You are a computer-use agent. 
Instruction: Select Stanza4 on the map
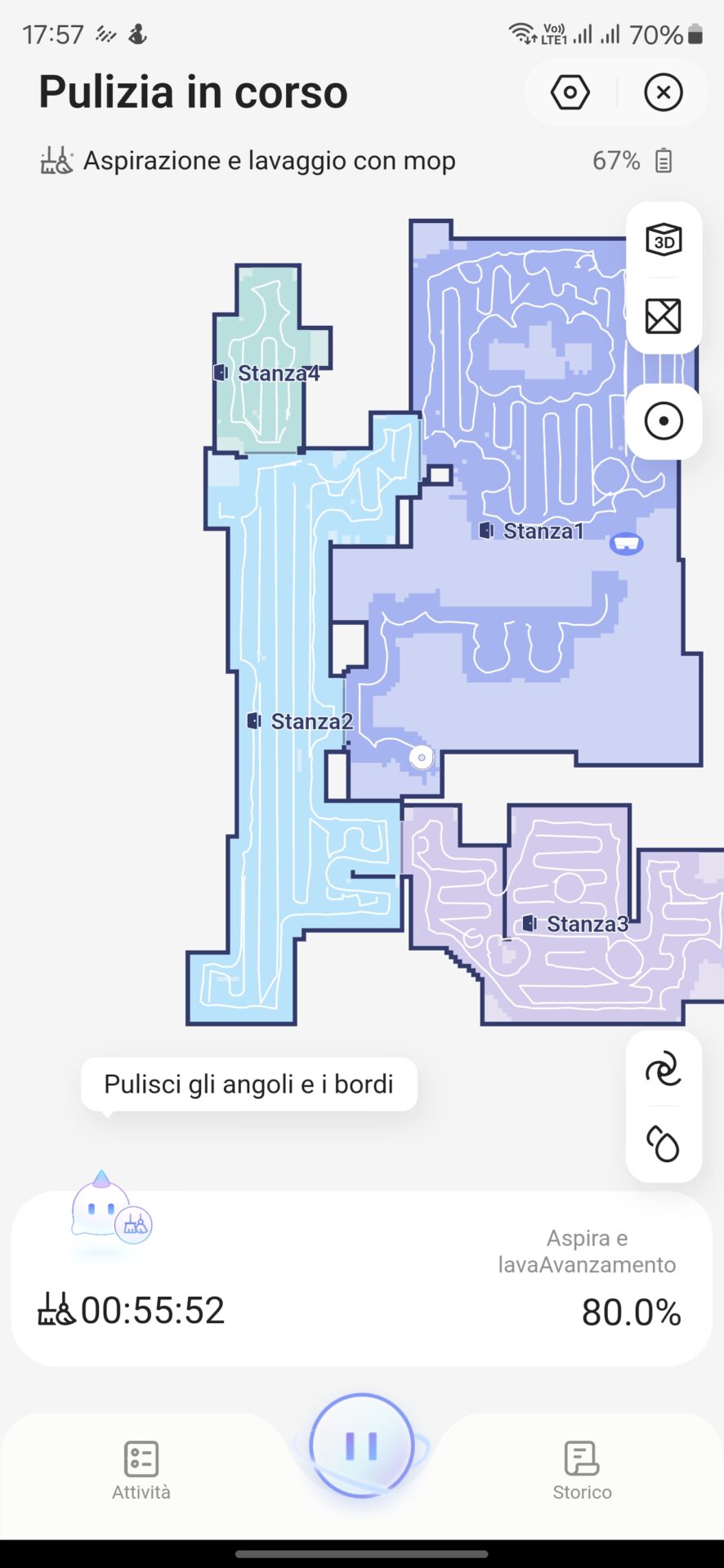(266, 373)
